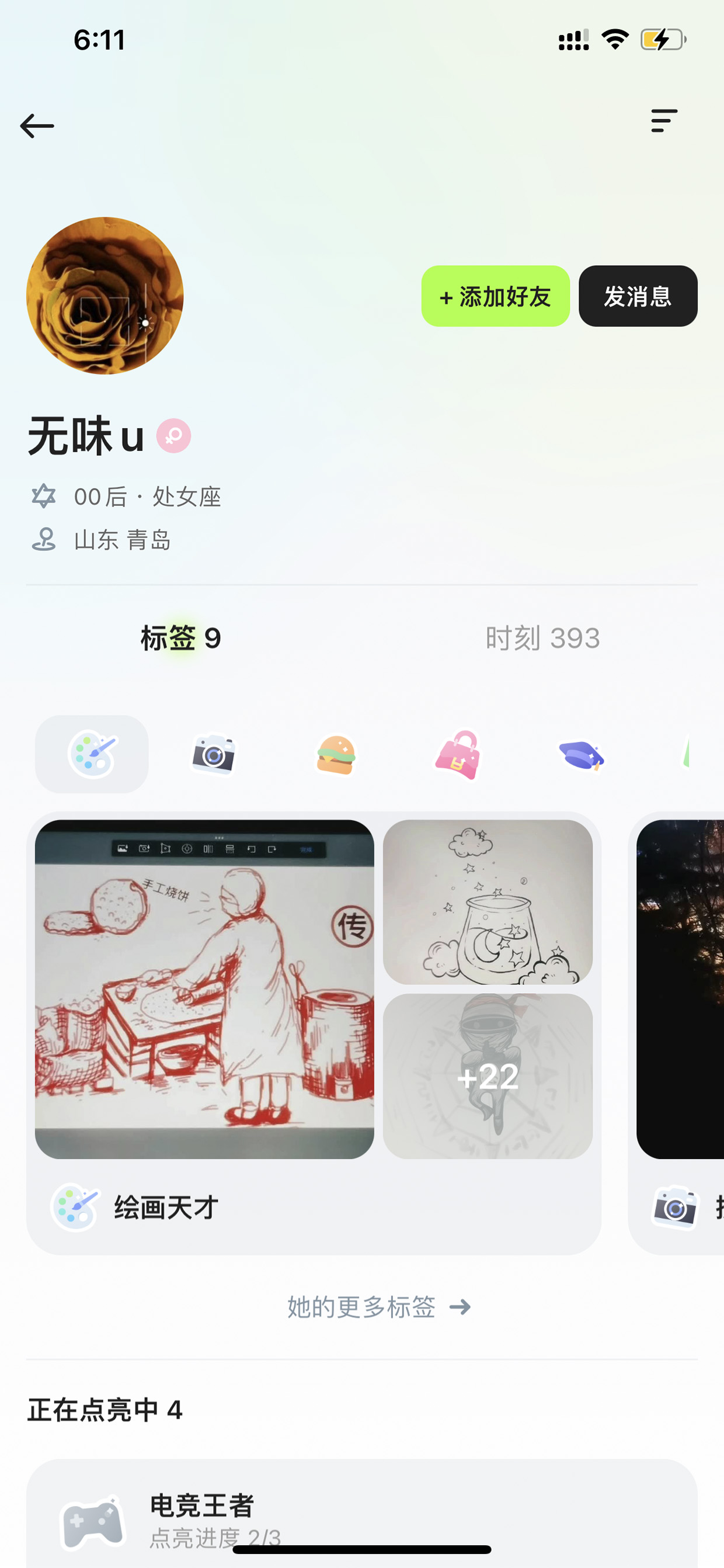This screenshot has height=1568, width=724.
Task: Tap the 添加好友 button
Action: 495,296
